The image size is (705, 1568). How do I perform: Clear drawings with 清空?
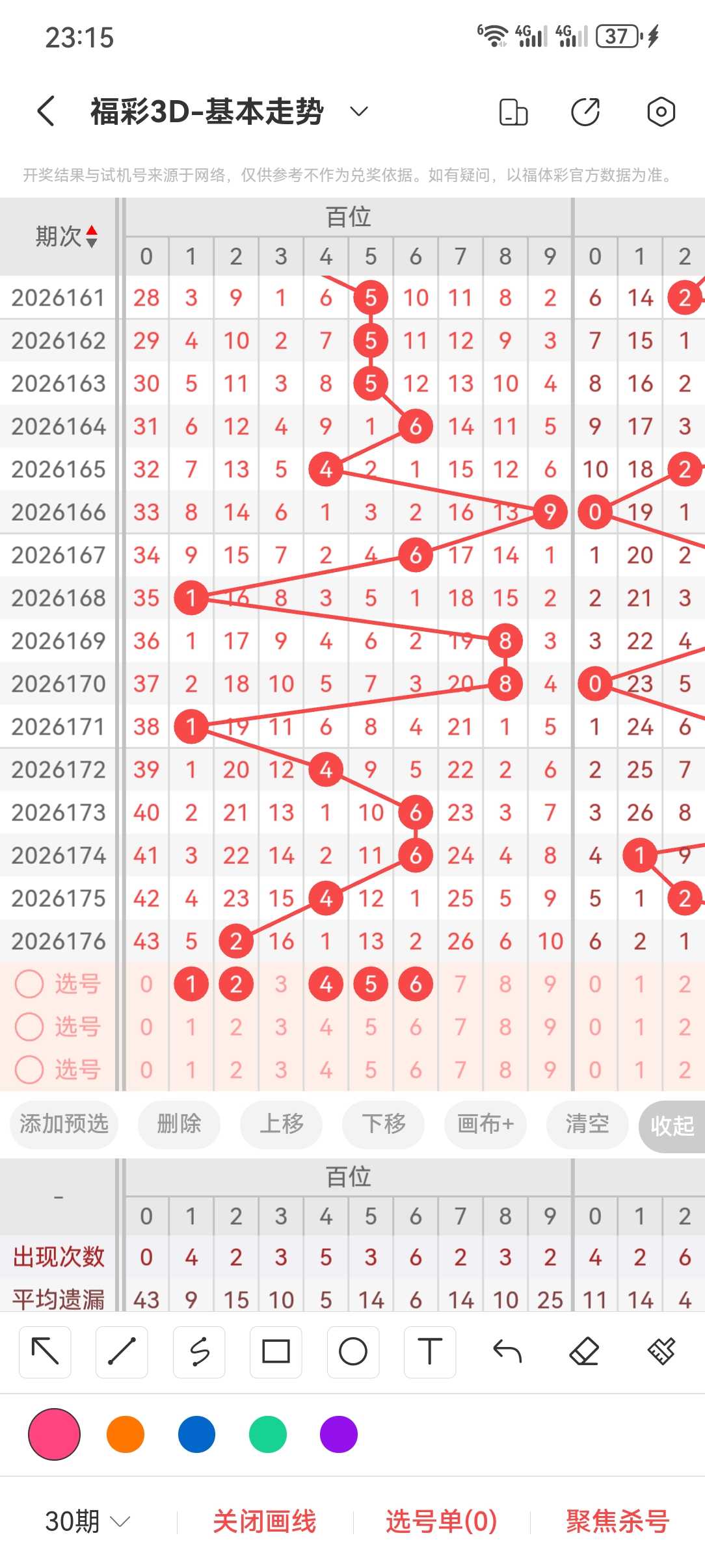[x=587, y=1124]
